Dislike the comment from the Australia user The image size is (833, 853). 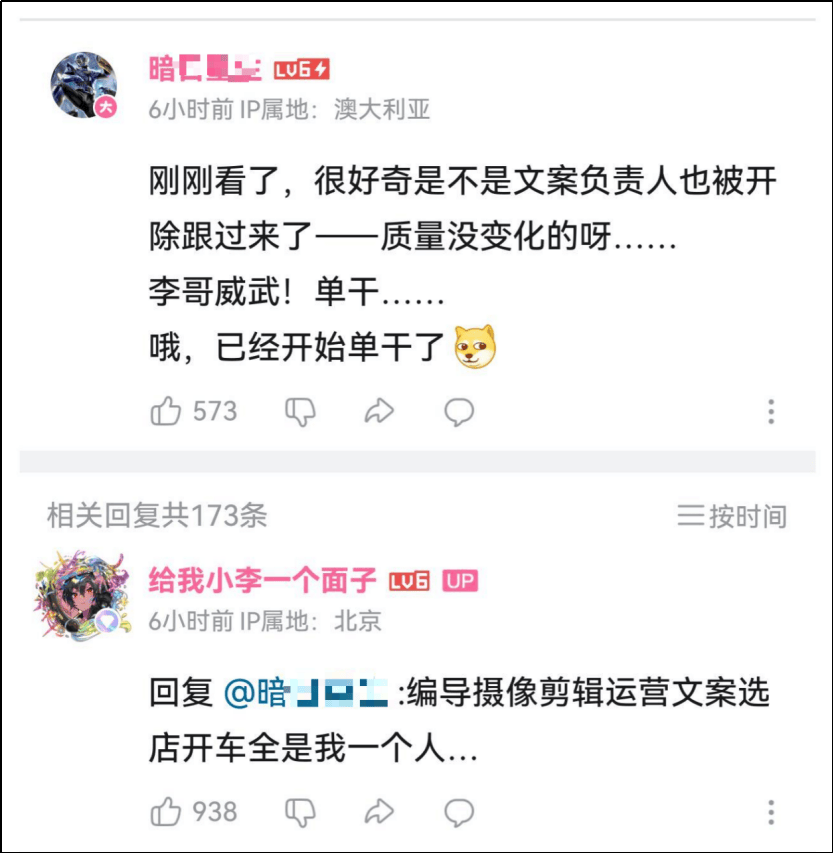[x=300, y=411]
